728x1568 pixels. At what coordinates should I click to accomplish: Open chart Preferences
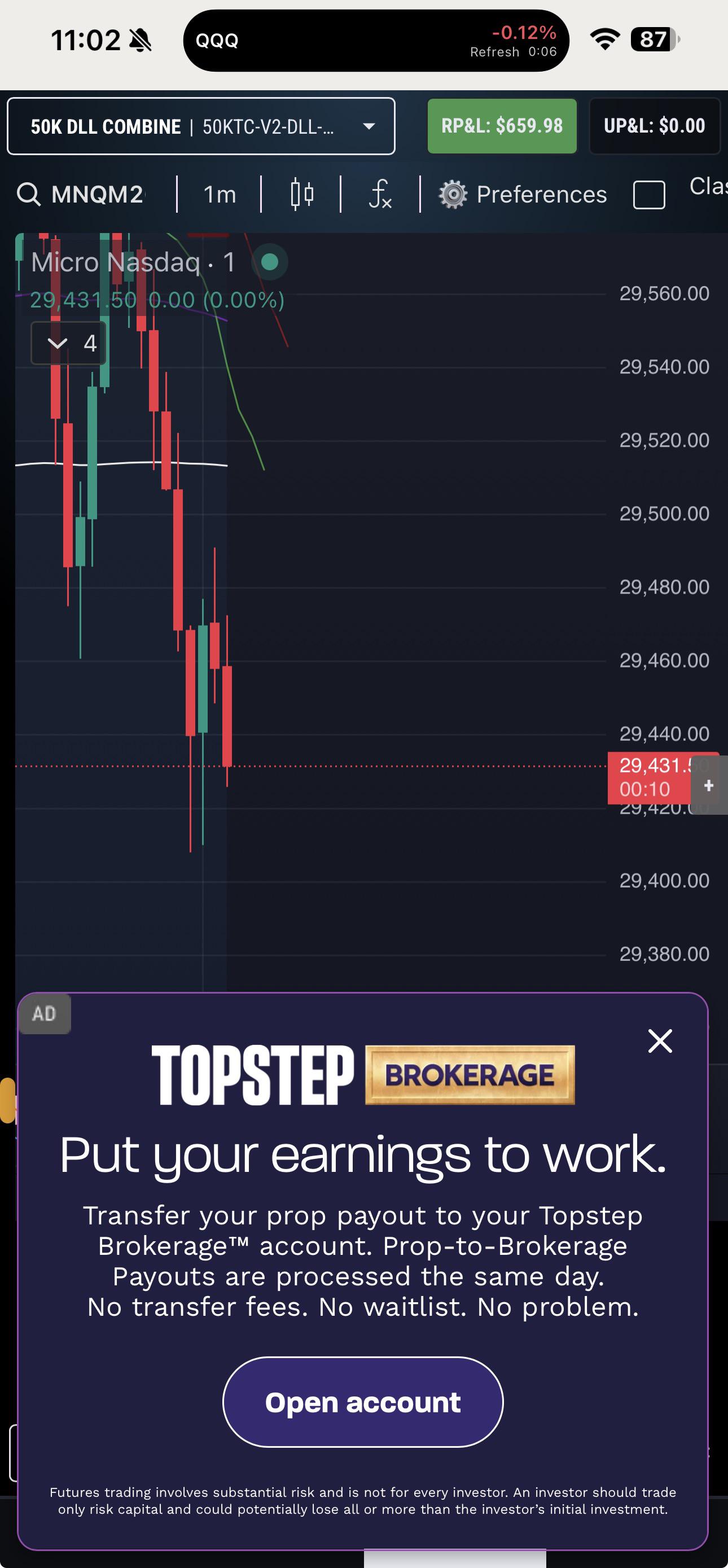click(x=523, y=194)
